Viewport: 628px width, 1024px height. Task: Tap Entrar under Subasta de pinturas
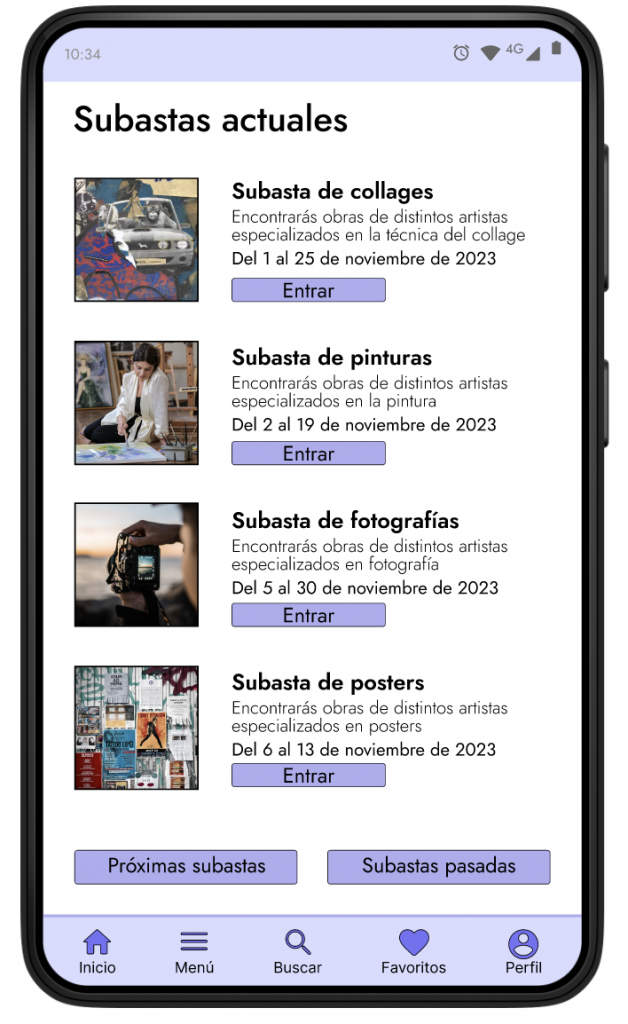click(308, 453)
